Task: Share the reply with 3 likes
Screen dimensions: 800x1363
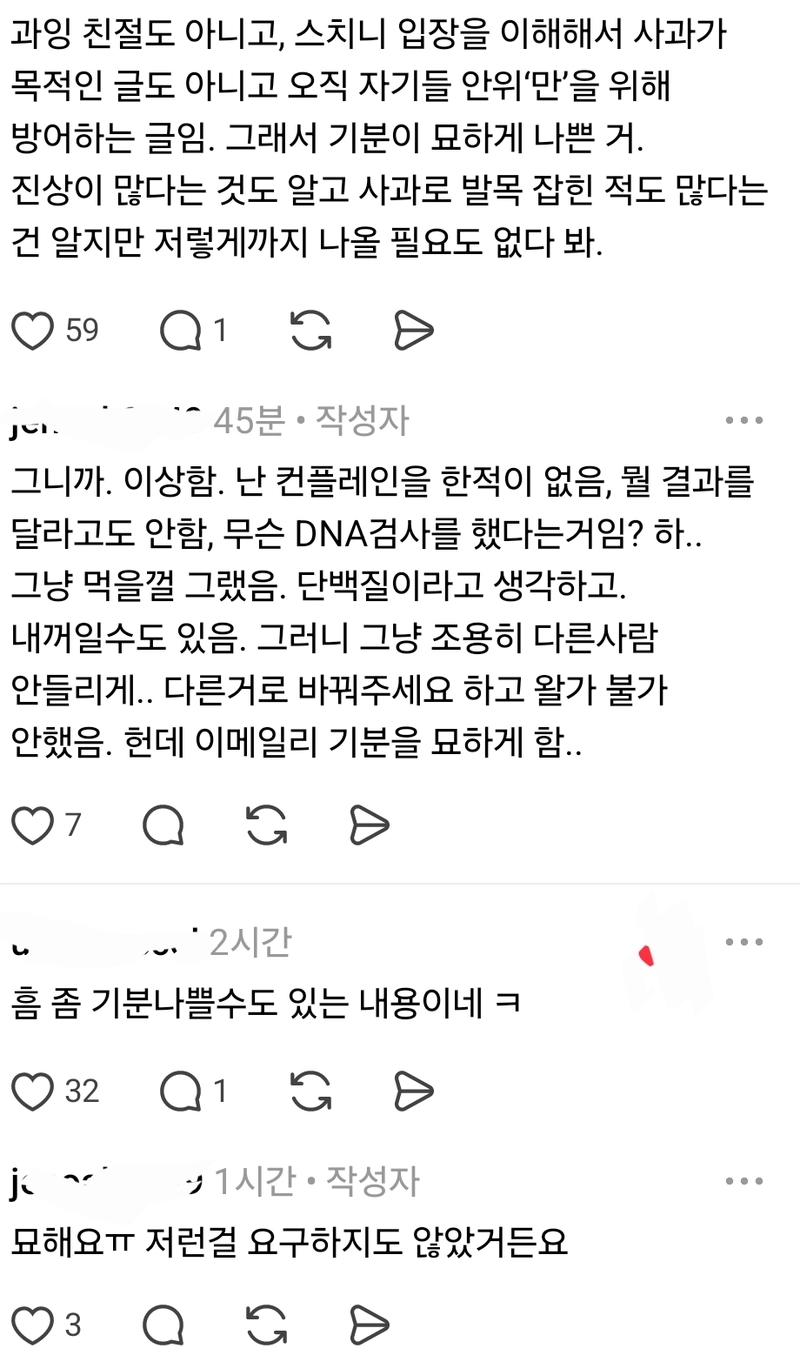Action: click(x=369, y=1325)
